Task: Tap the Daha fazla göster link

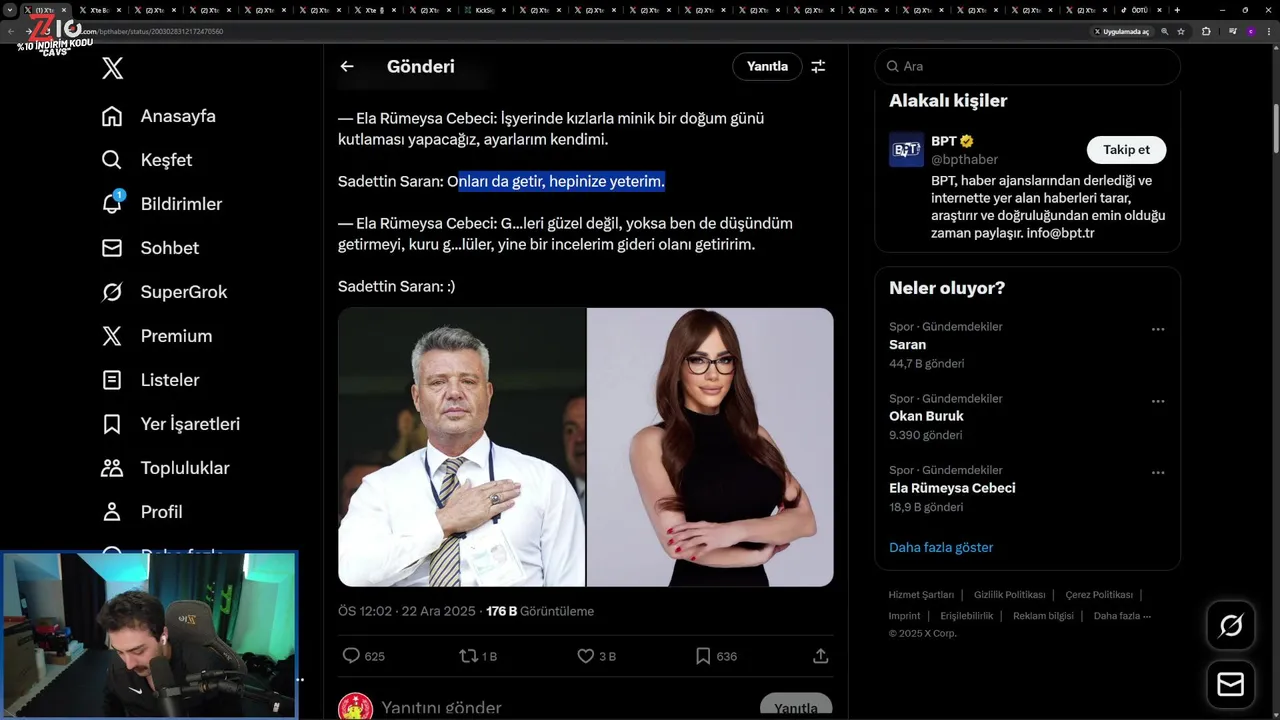Action: tap(941, 547)
